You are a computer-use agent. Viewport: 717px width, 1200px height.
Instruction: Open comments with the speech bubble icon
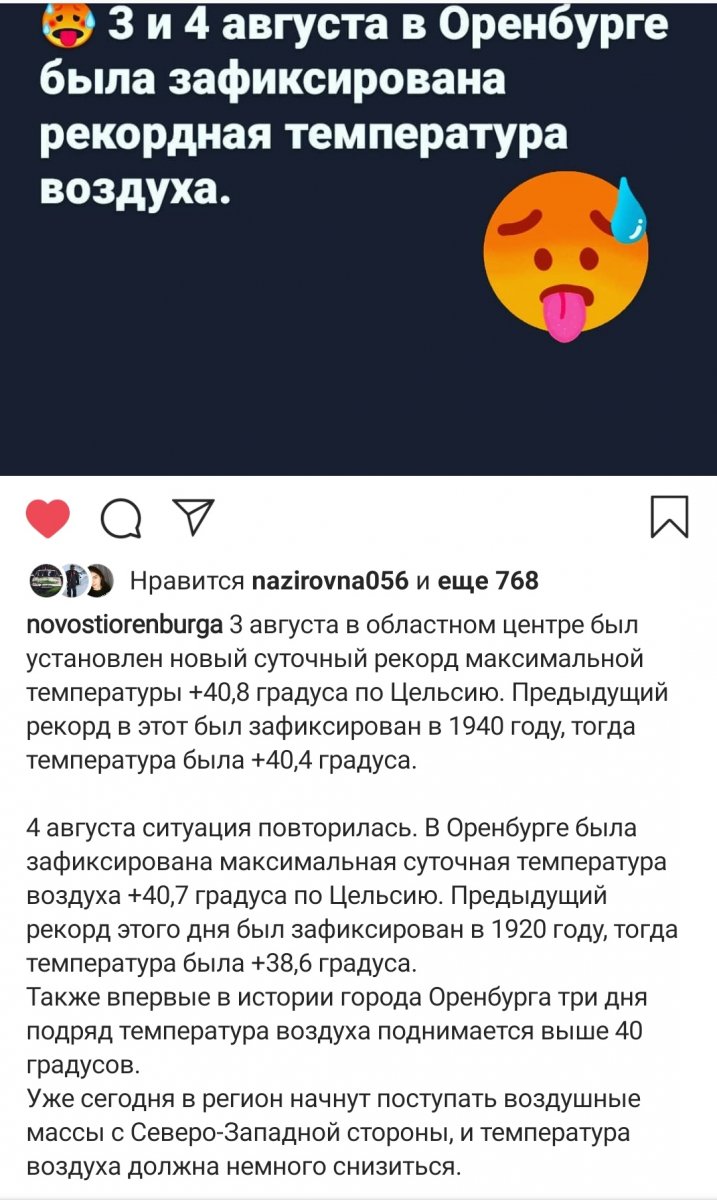click(121, 519)
